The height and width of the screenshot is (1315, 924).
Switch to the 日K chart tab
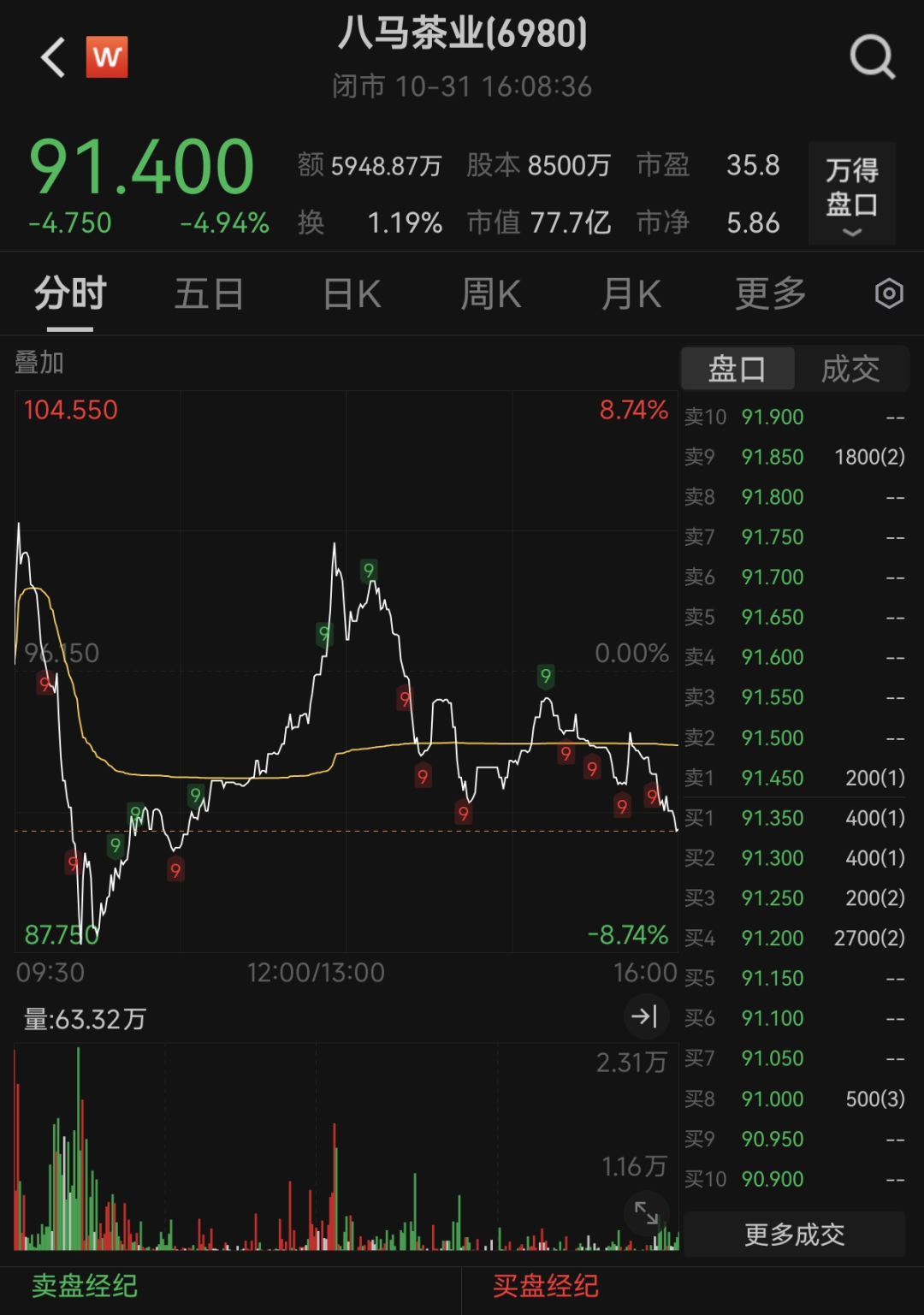click(x=352, y=295)
